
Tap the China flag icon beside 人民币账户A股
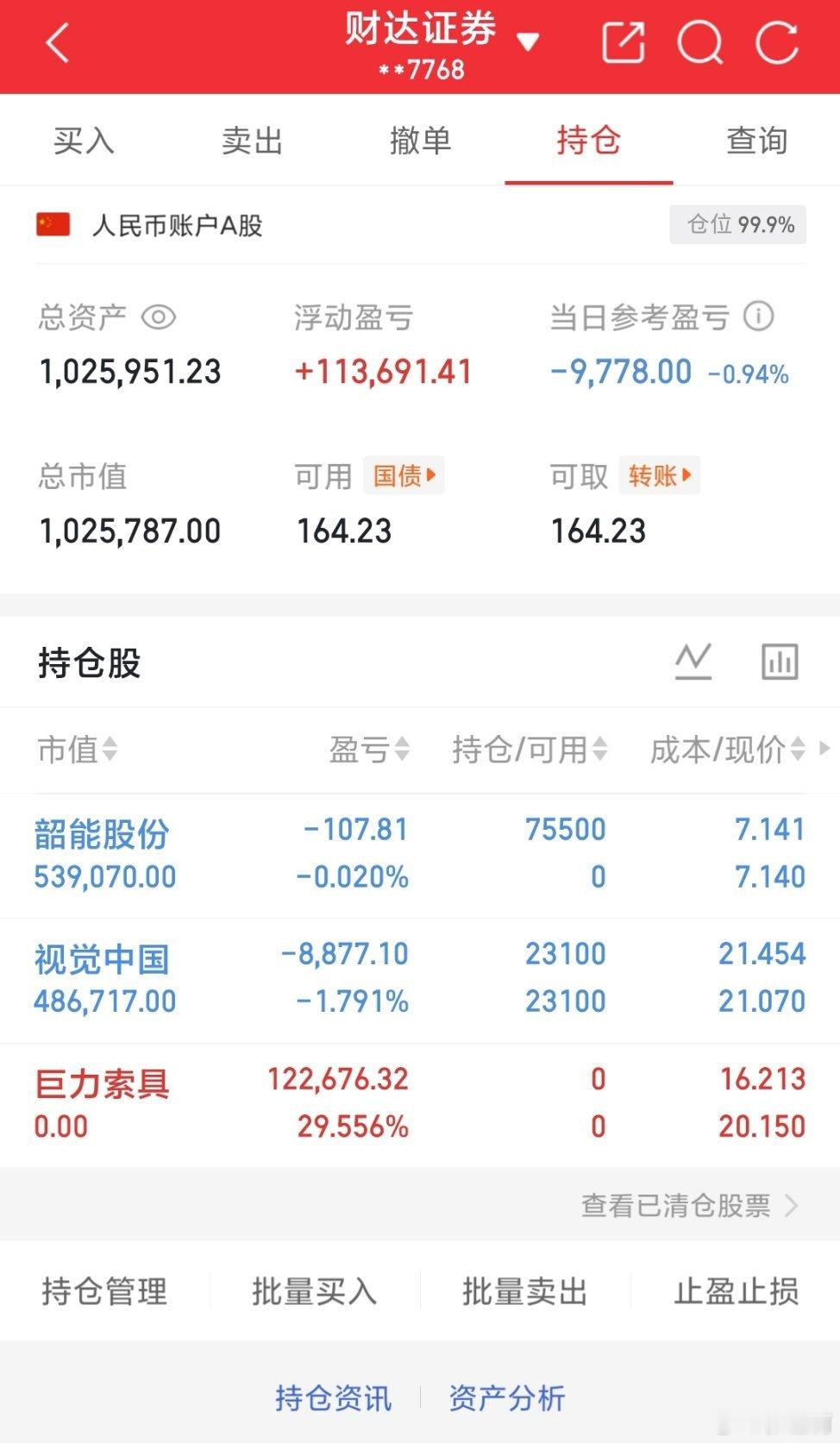point(53,225)
